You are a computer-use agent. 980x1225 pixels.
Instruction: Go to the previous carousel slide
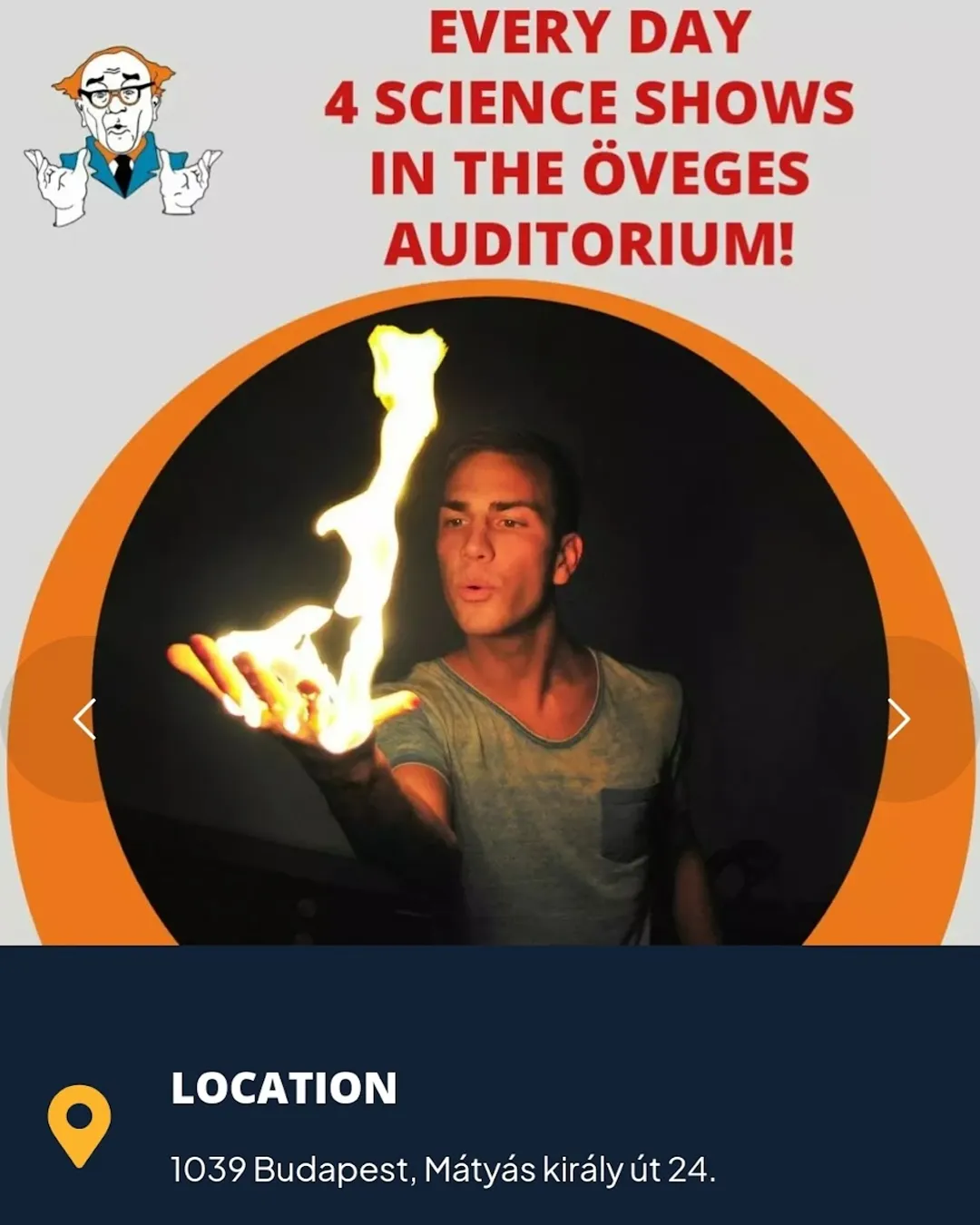point(83,719)
